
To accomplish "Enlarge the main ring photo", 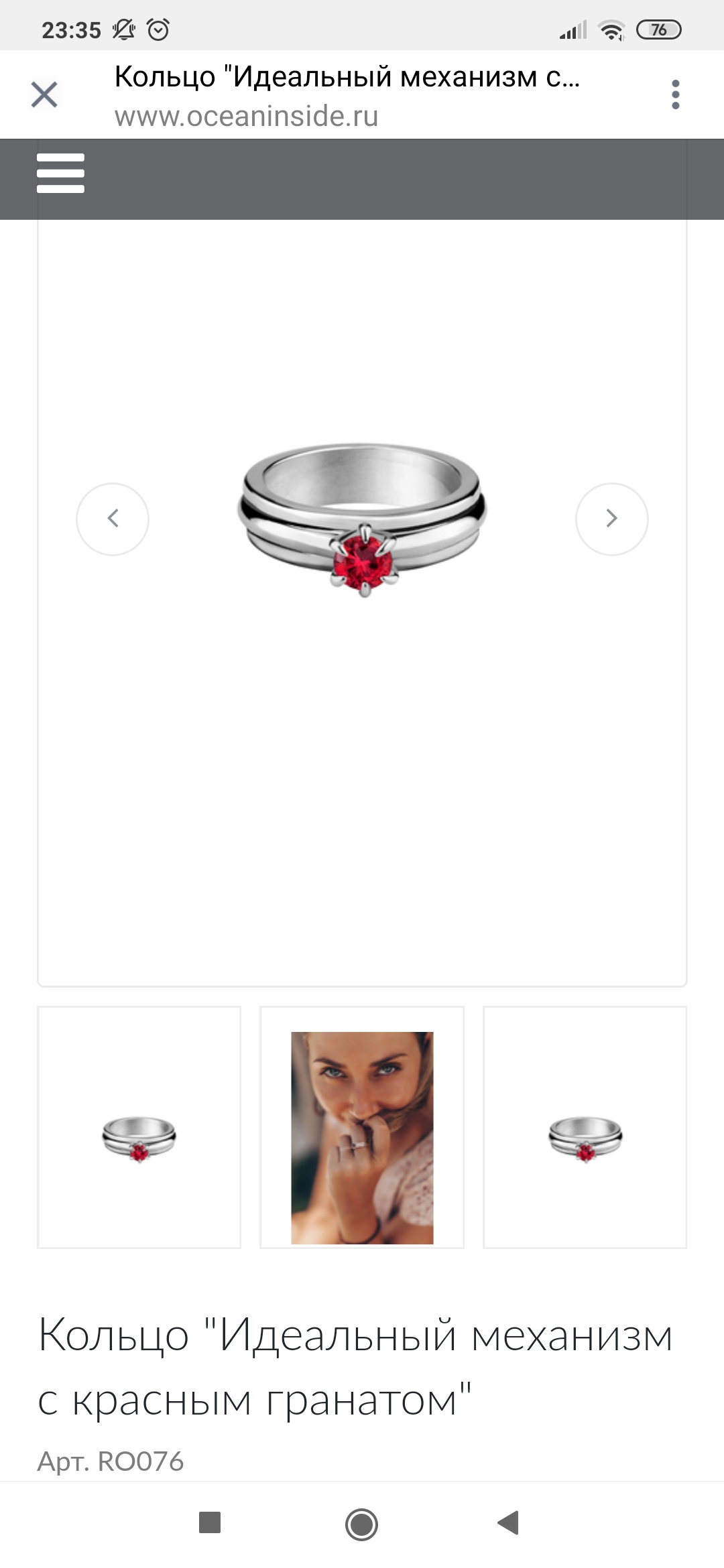I will 362,519.
